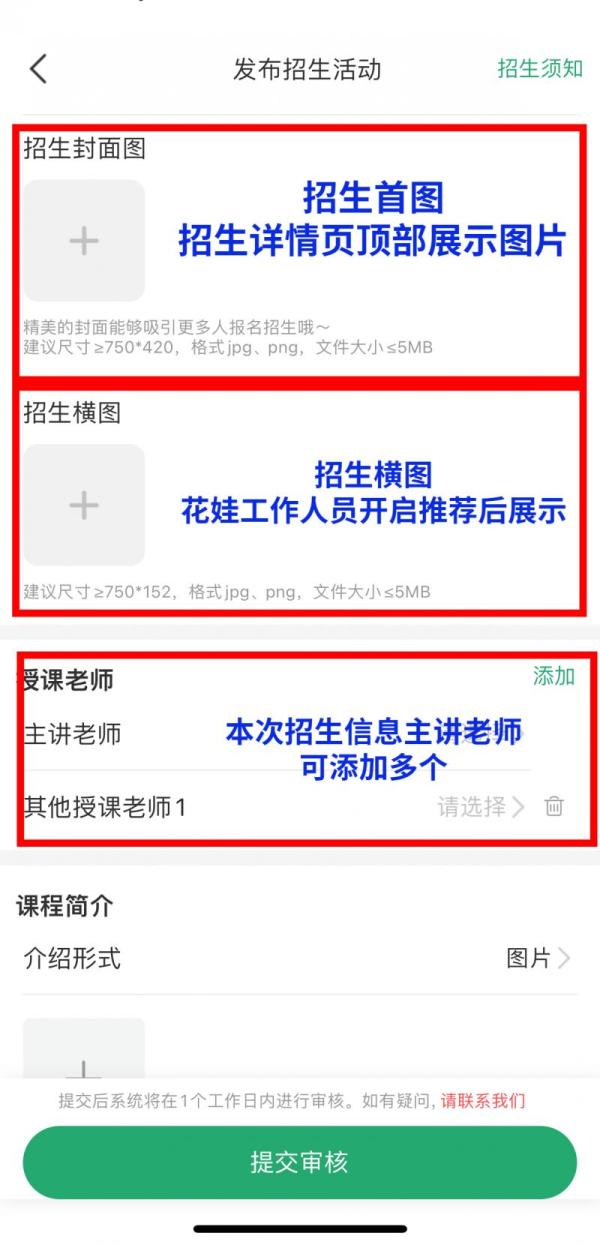Open 请联系我们 link

pyautogui.click(x=483, y=1101)
